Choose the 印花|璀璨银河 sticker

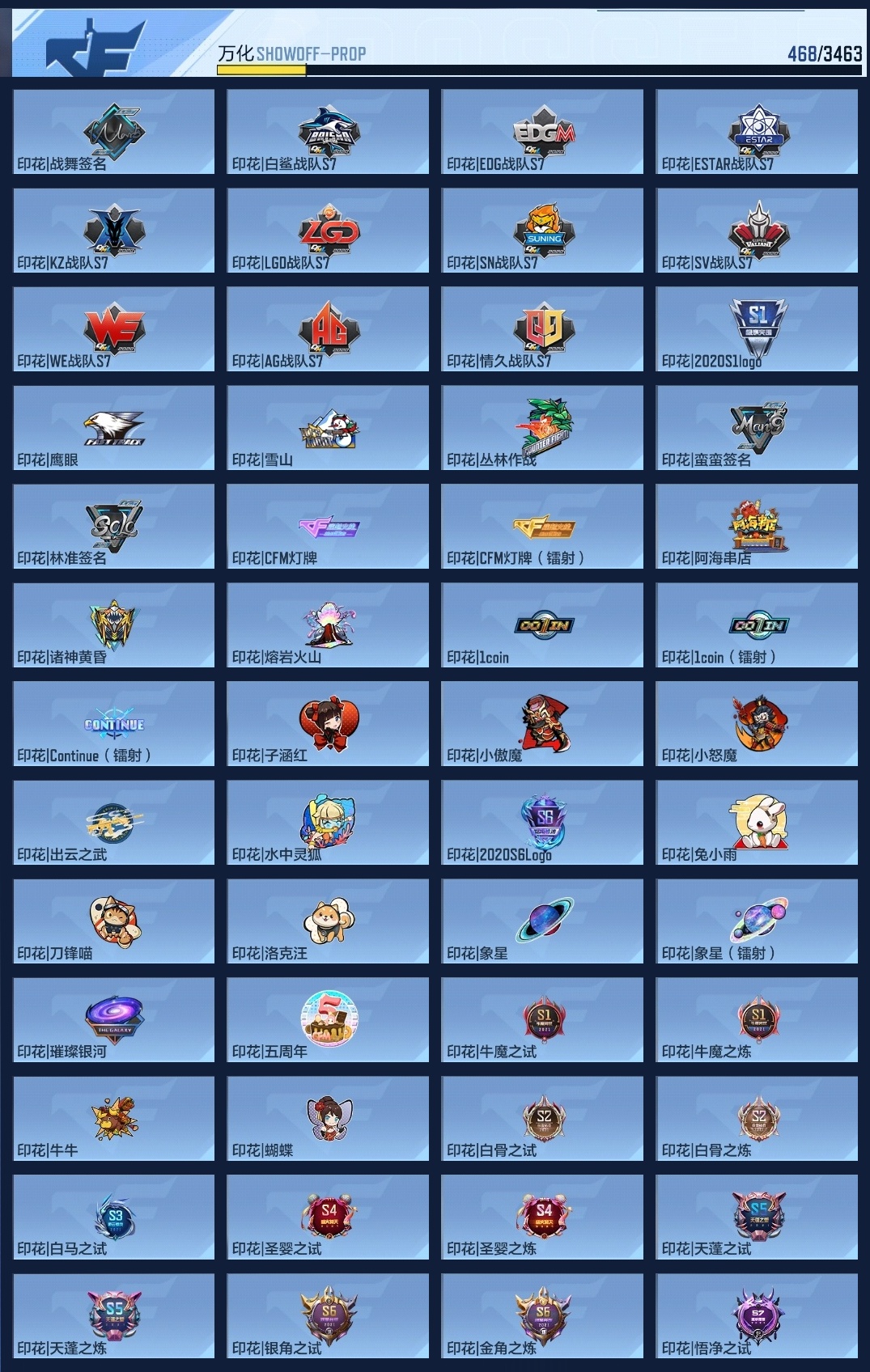tap(114, 1020)
